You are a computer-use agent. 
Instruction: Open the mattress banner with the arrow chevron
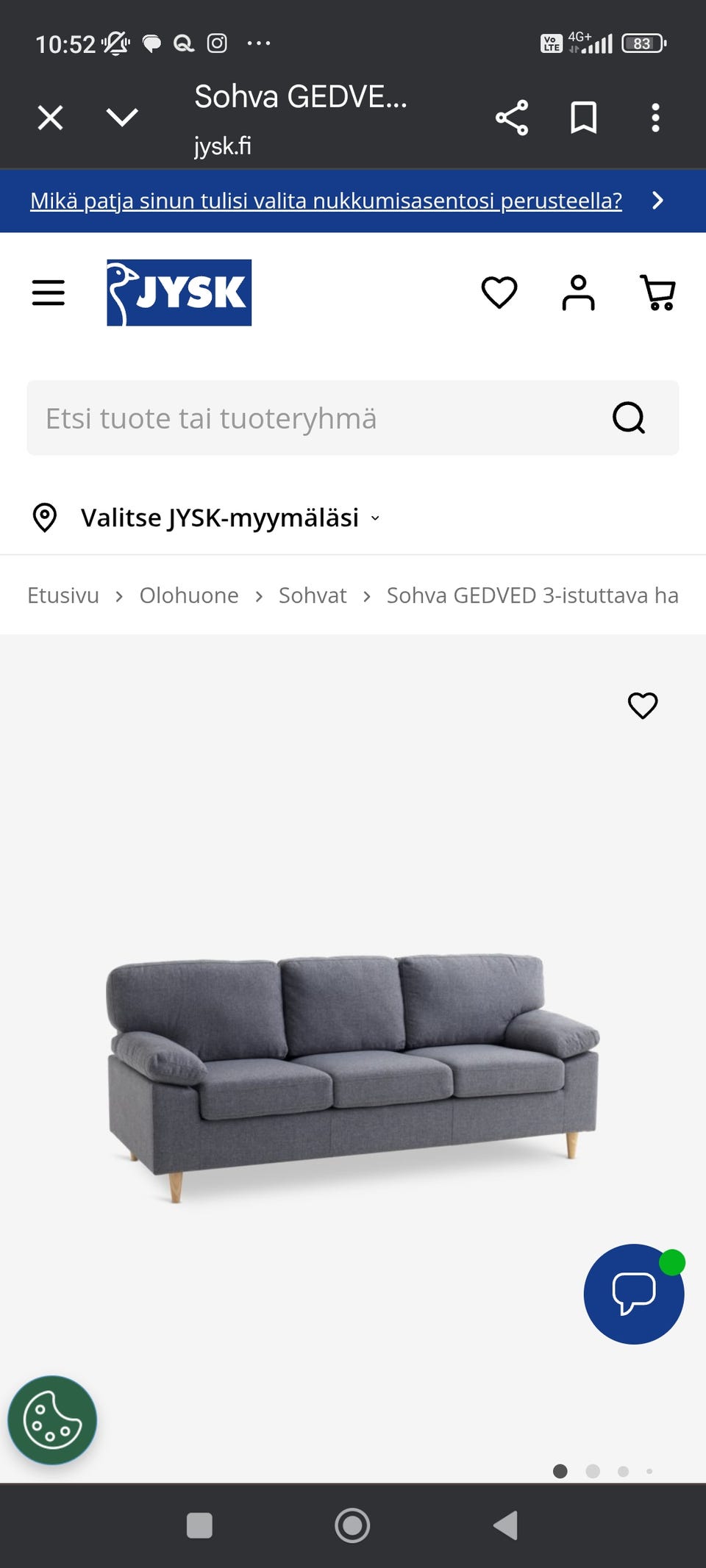657,200
